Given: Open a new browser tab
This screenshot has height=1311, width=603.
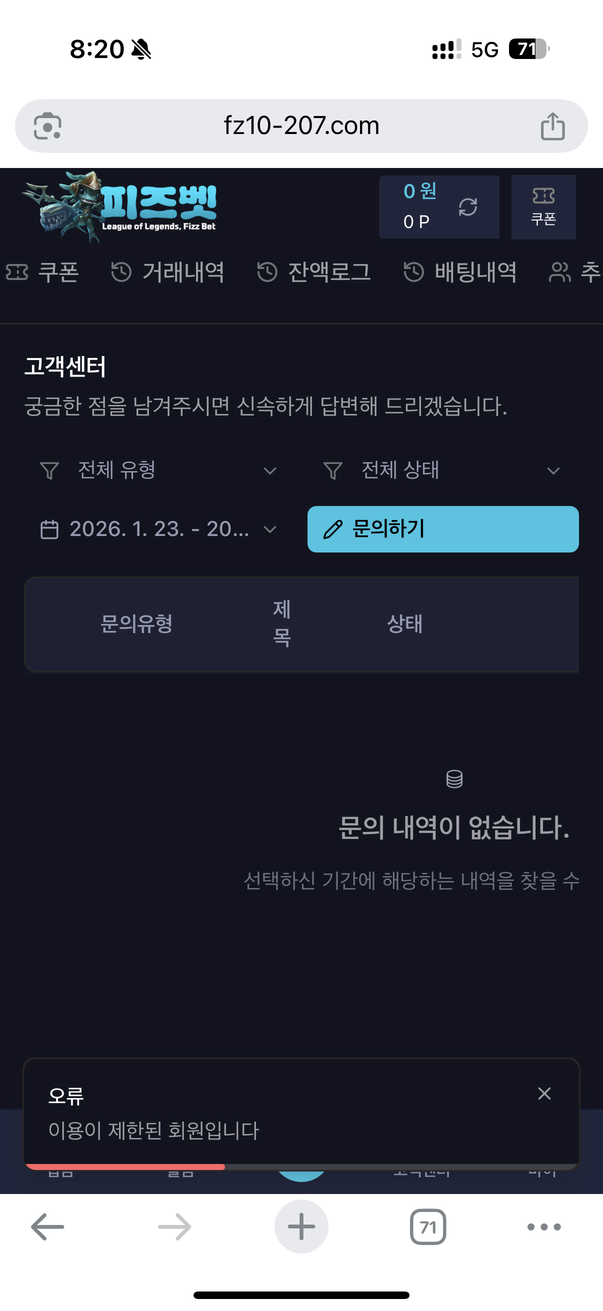Looking at the screenshot, I should (301, 1227).
